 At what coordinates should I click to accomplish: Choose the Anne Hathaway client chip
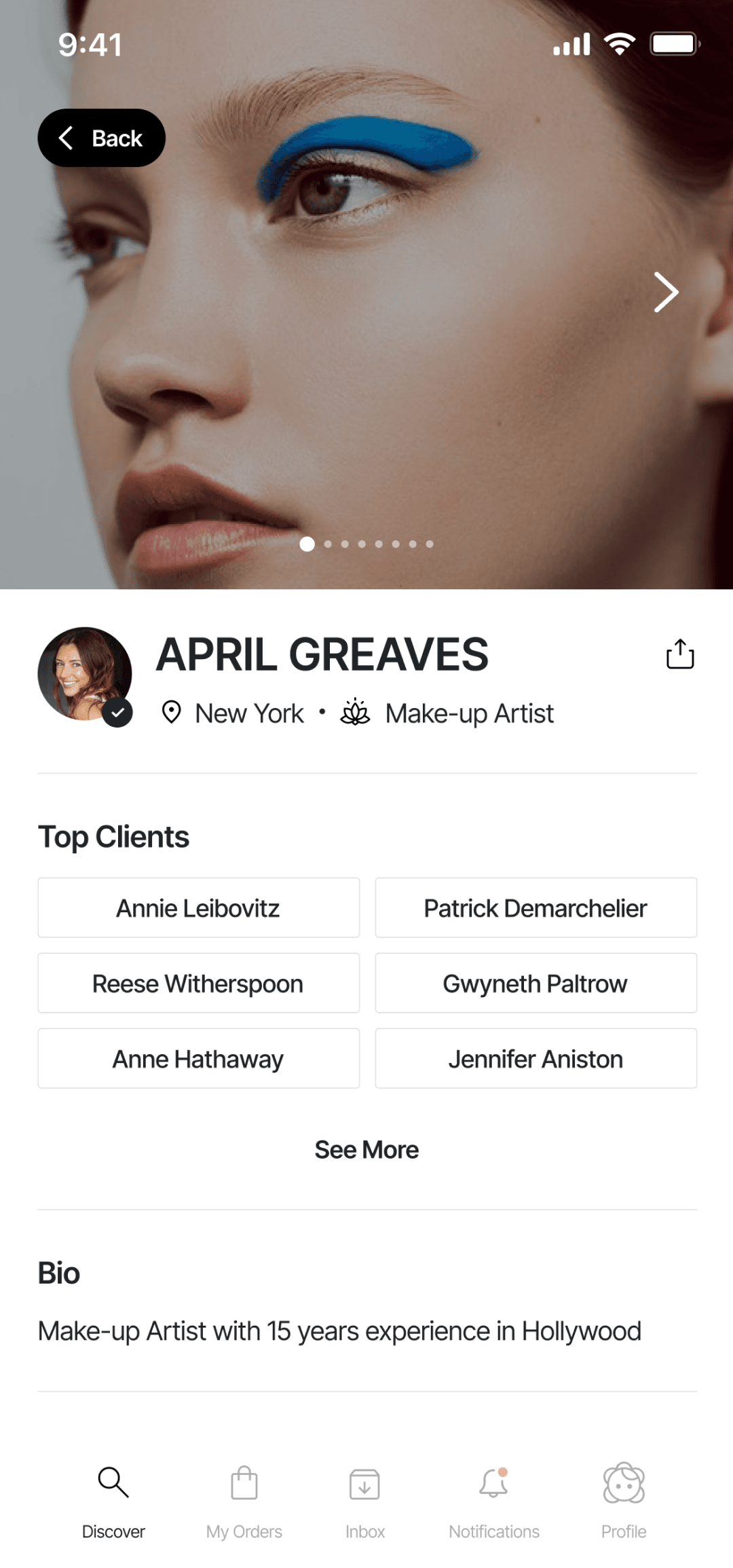(198, 1058)
